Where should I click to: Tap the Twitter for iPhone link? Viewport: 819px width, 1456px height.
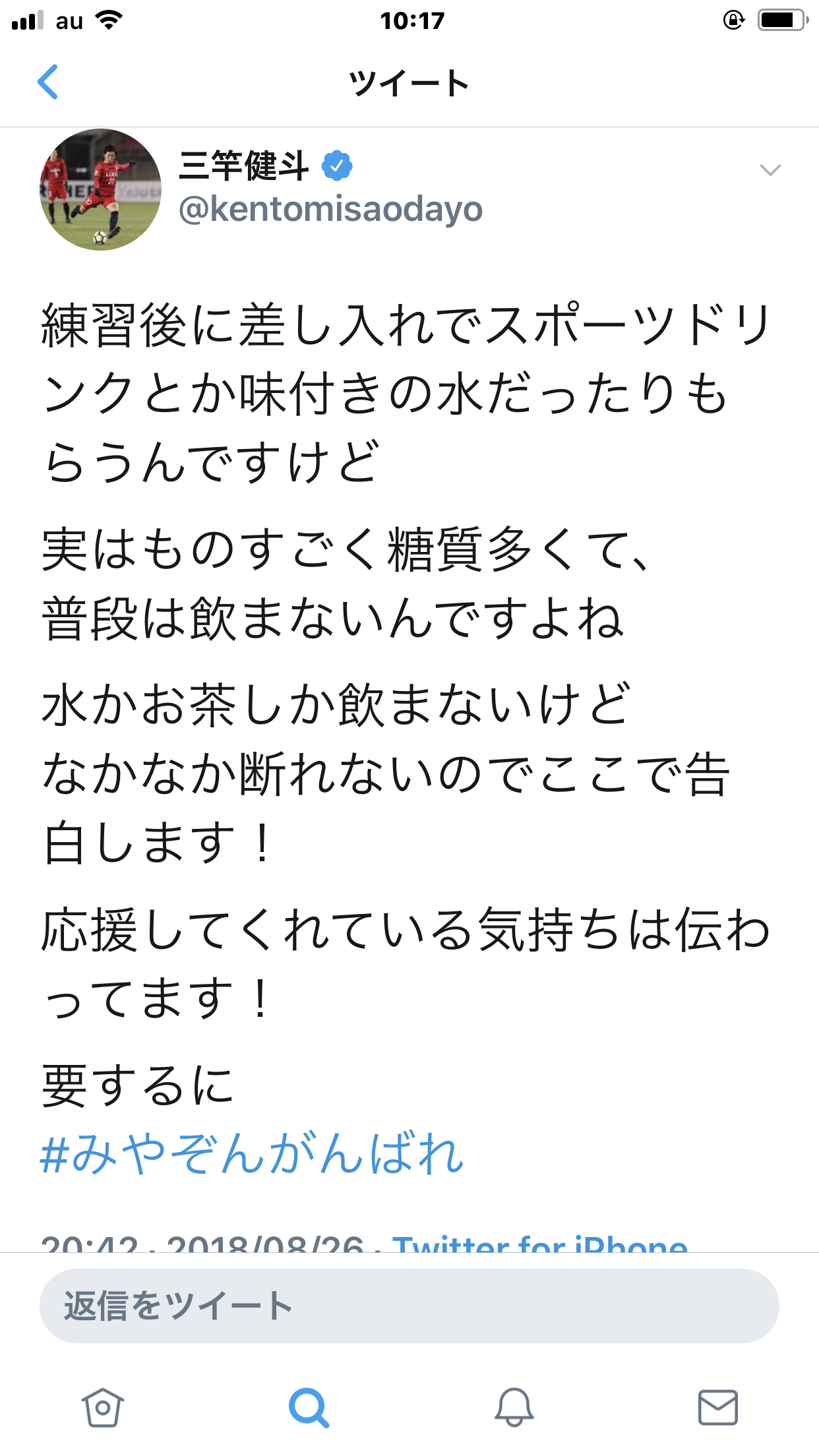tap(539, 1244)
